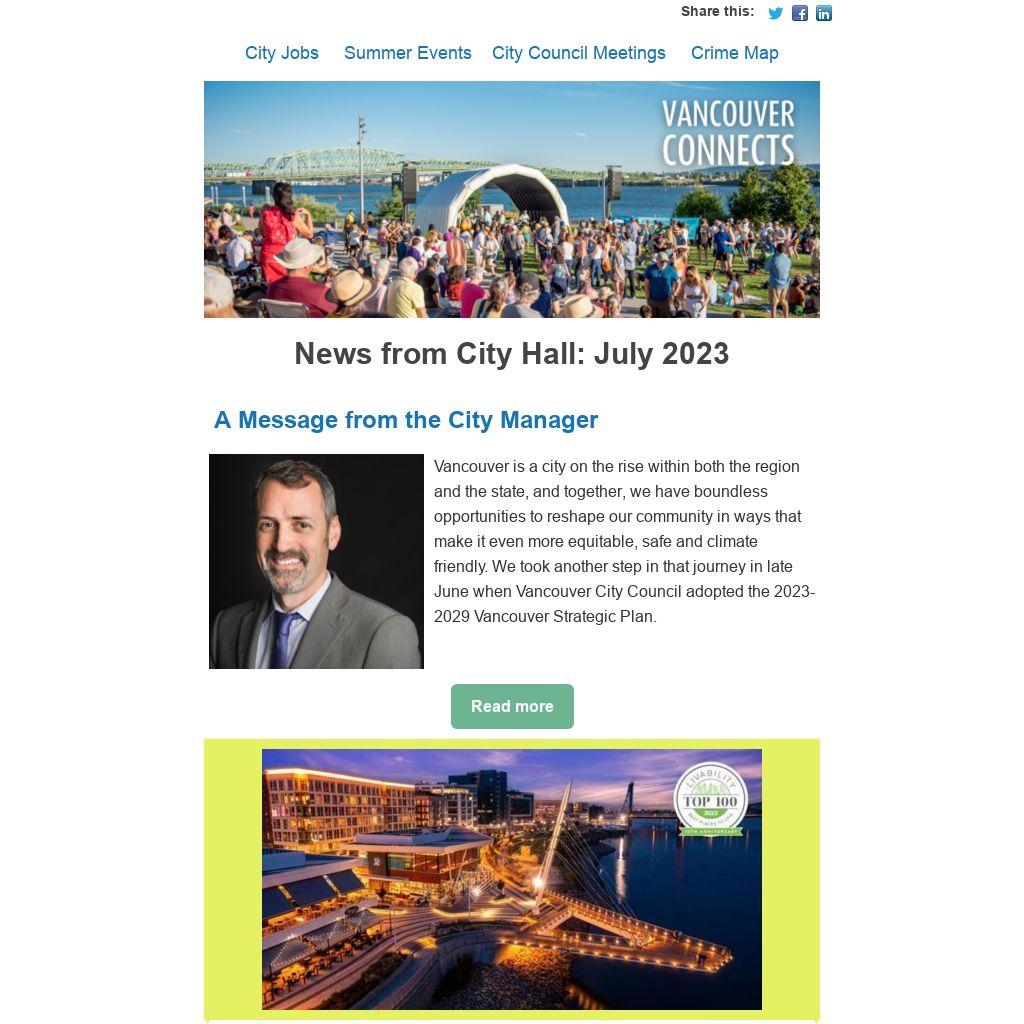
Task: Open the Crime Map link
Action: point(734,53)
